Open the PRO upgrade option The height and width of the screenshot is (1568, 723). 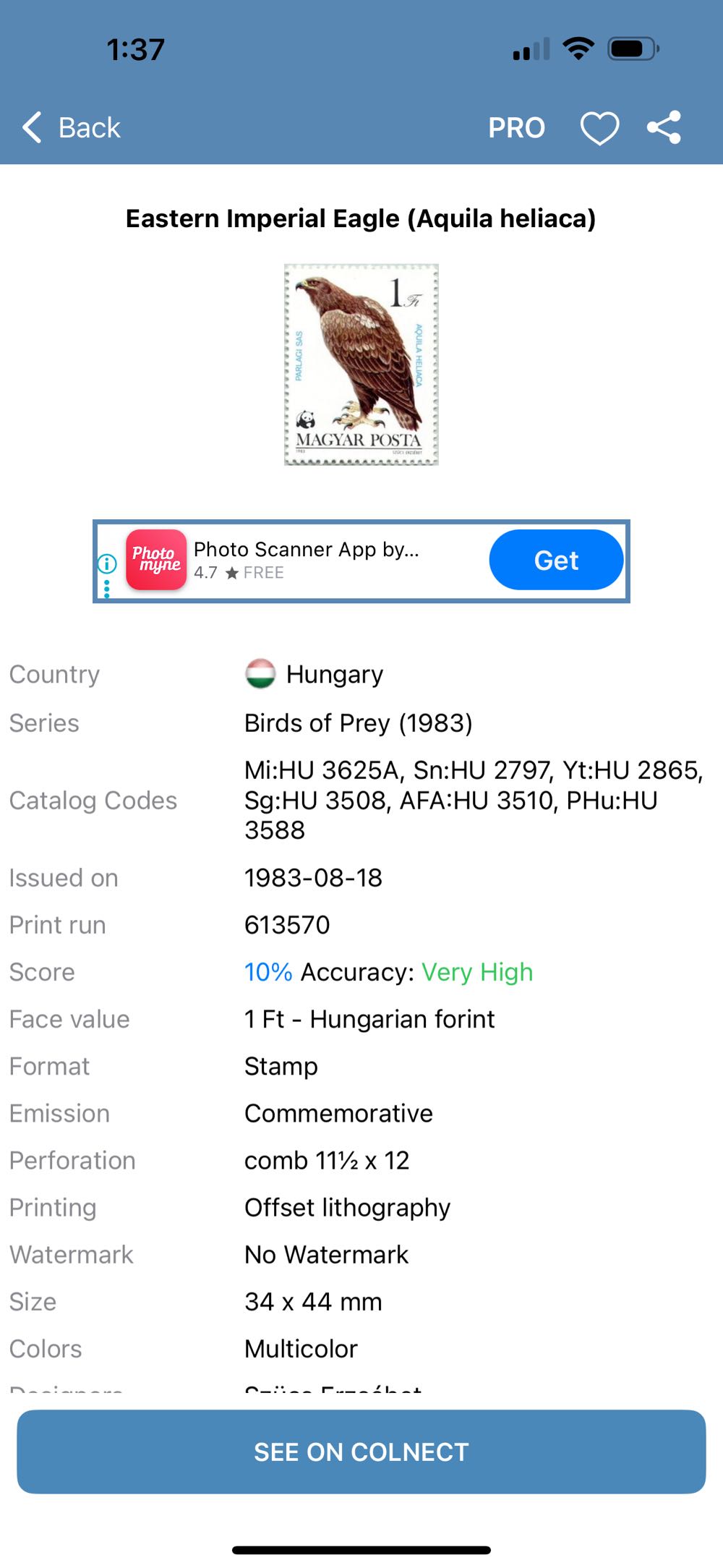516,128
